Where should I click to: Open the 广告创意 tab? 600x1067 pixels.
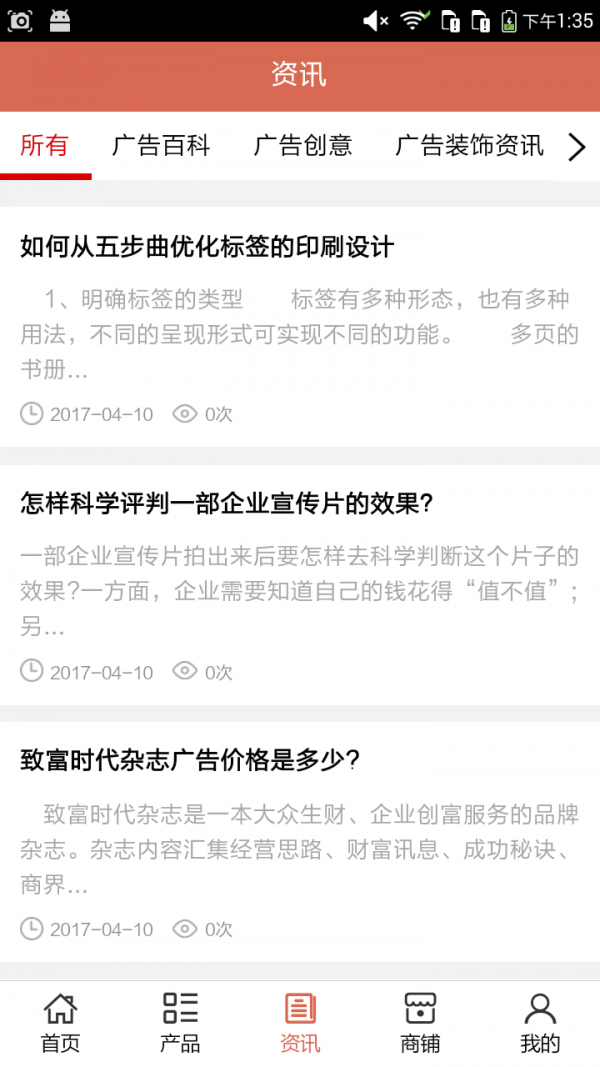pyautogui.click(x=303, y=146)
